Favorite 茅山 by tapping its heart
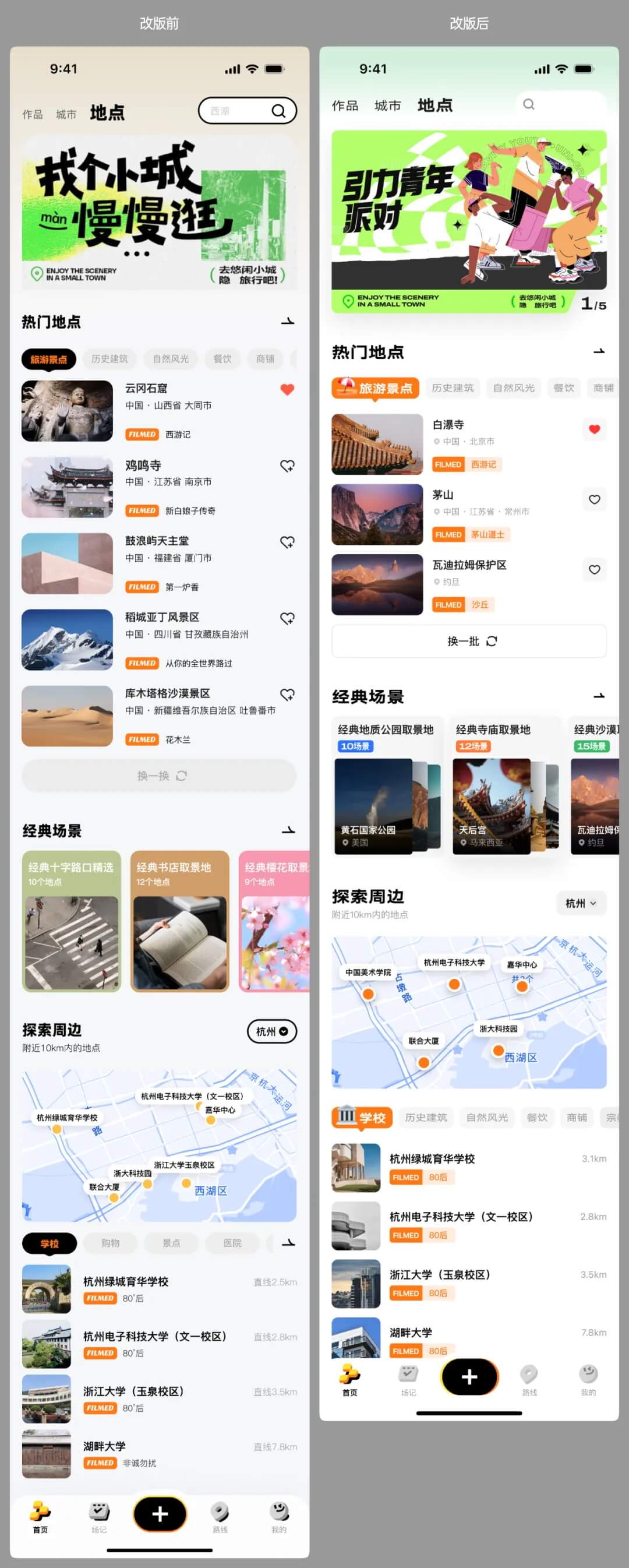 [x=594, y=499]
